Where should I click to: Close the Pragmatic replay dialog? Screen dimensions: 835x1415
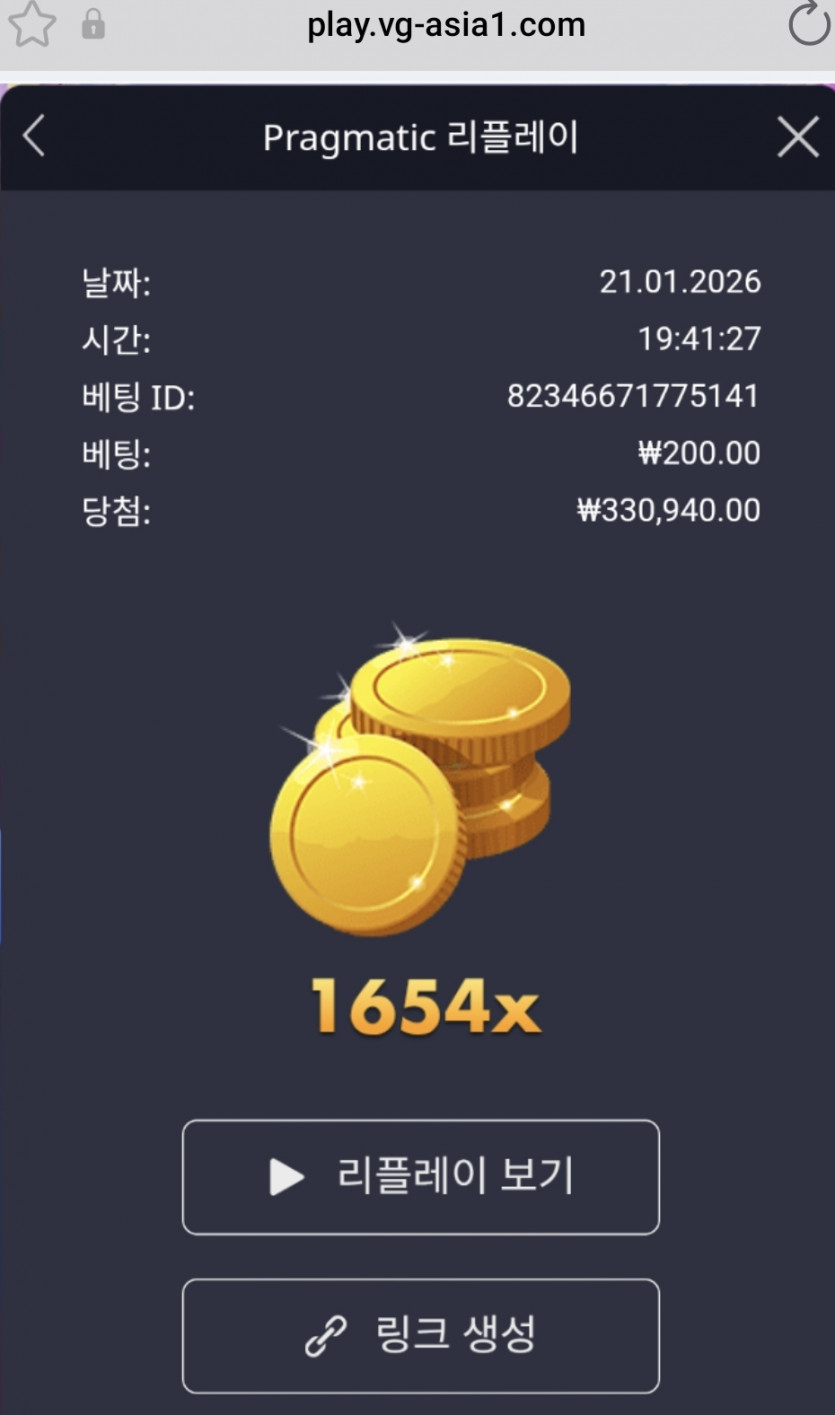click(x=797, y=136)
